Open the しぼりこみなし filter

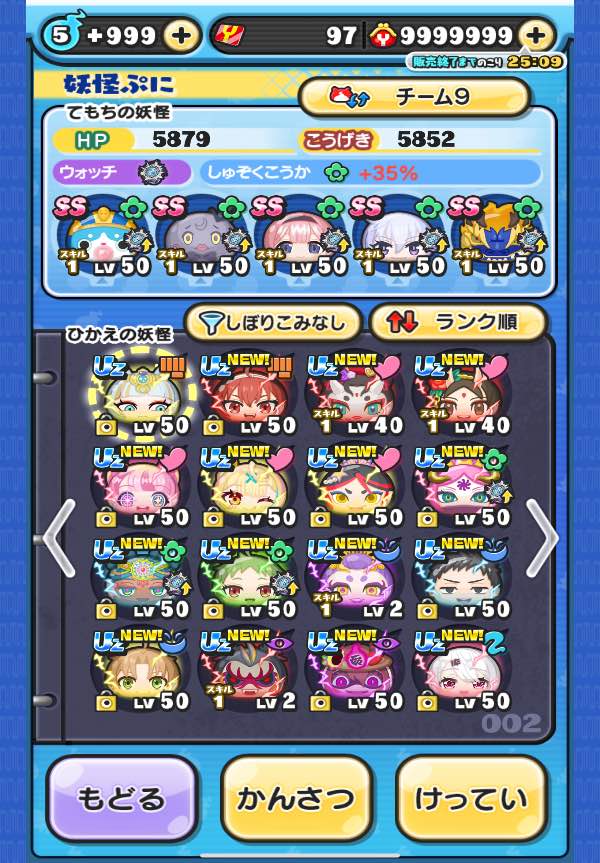click(272, 322)
